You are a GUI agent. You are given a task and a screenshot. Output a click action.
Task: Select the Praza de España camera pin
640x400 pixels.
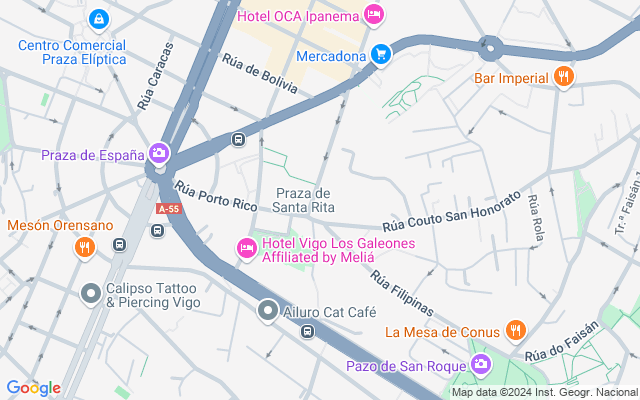(x=158, y=153)
